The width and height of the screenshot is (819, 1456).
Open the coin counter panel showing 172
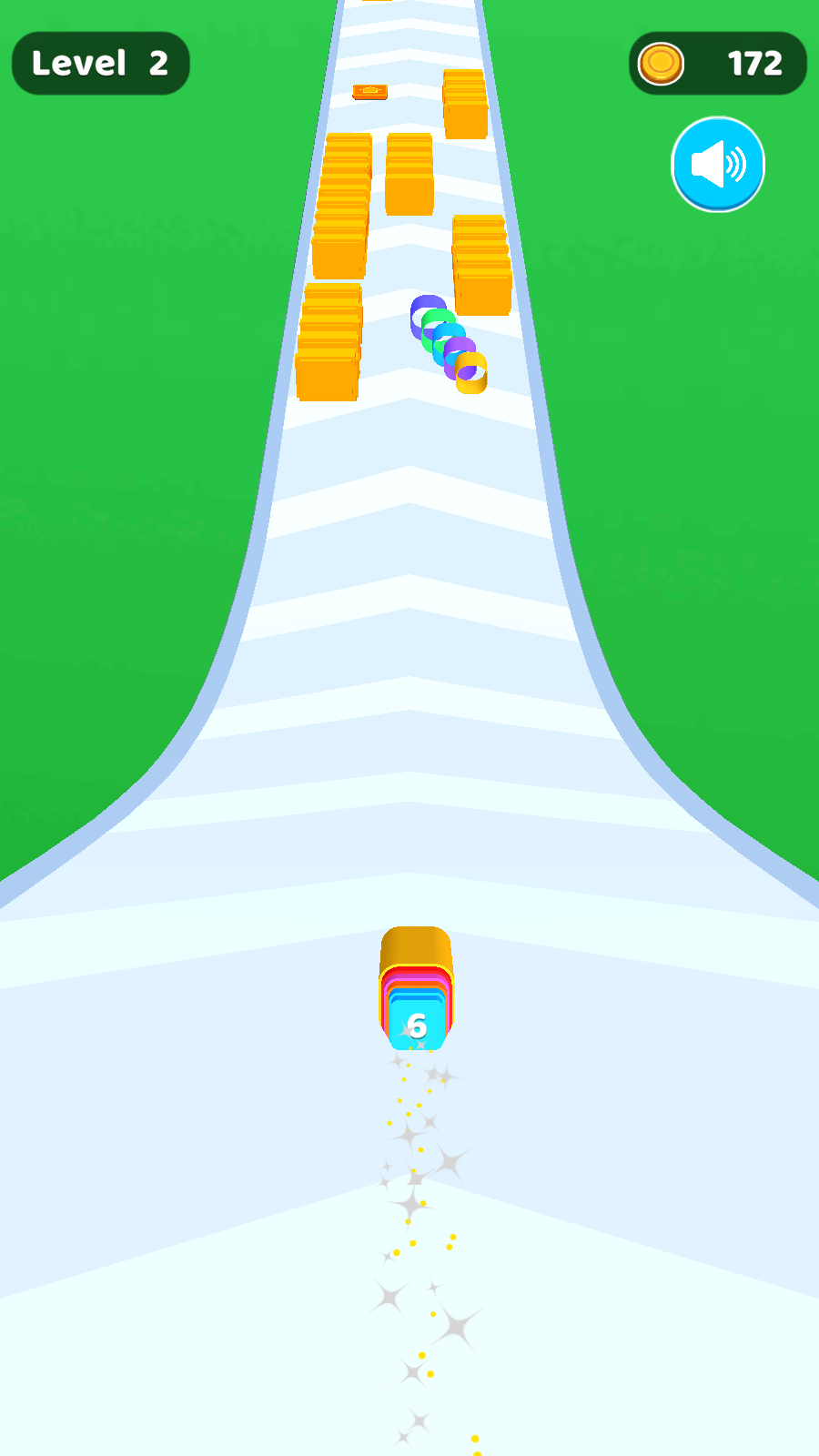[x=718, y=63]
